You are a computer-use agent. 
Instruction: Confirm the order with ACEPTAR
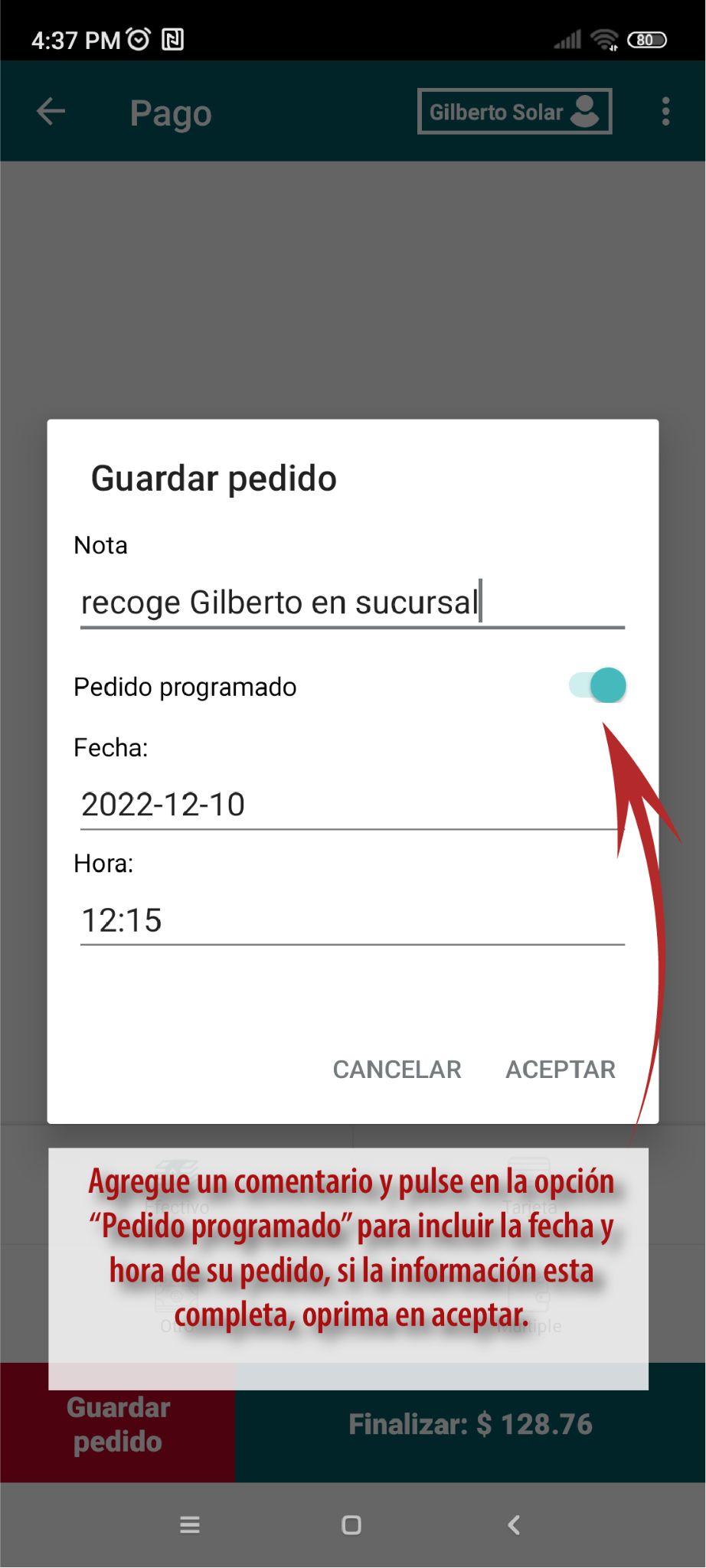point(561,1070)
